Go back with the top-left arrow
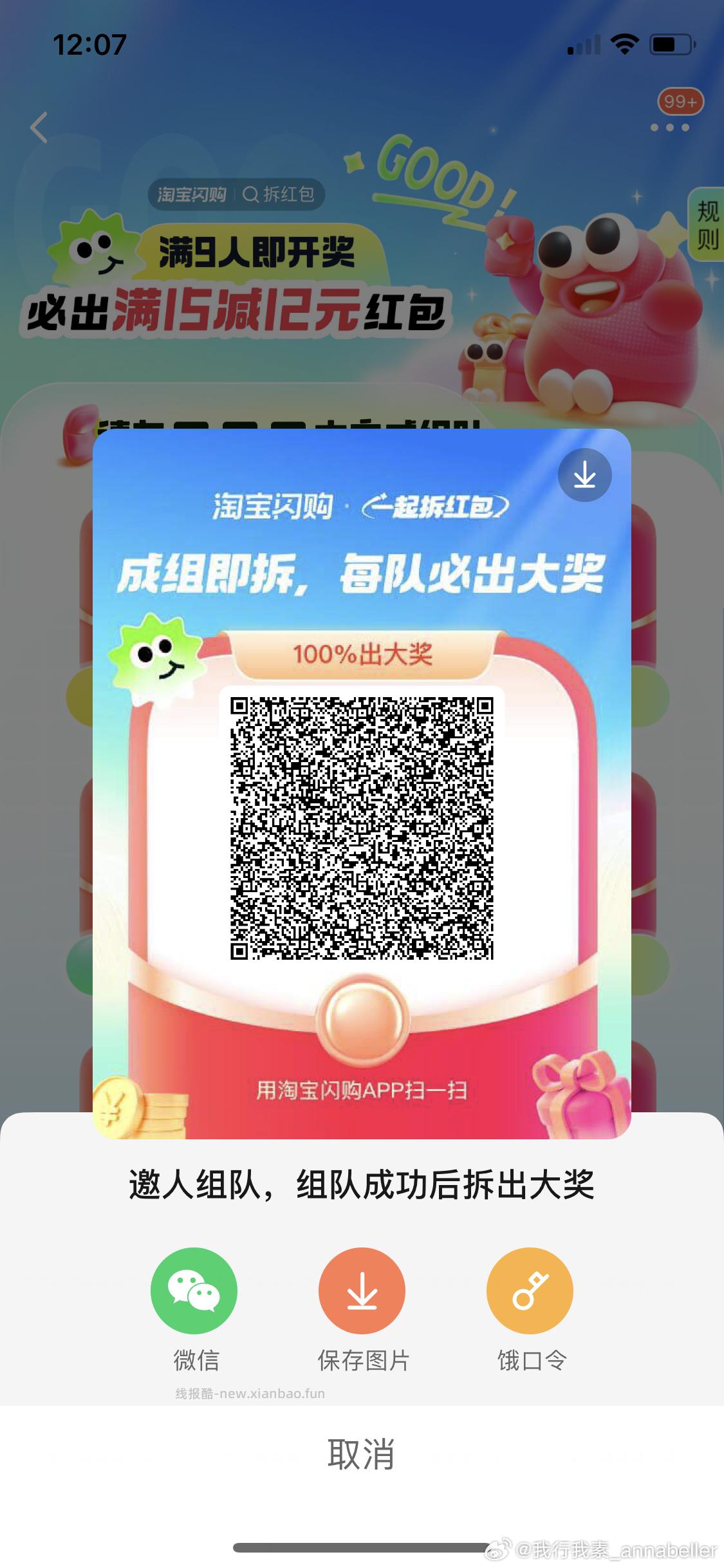The height and width of the screenshot is (1568, 724). (39, 127)
